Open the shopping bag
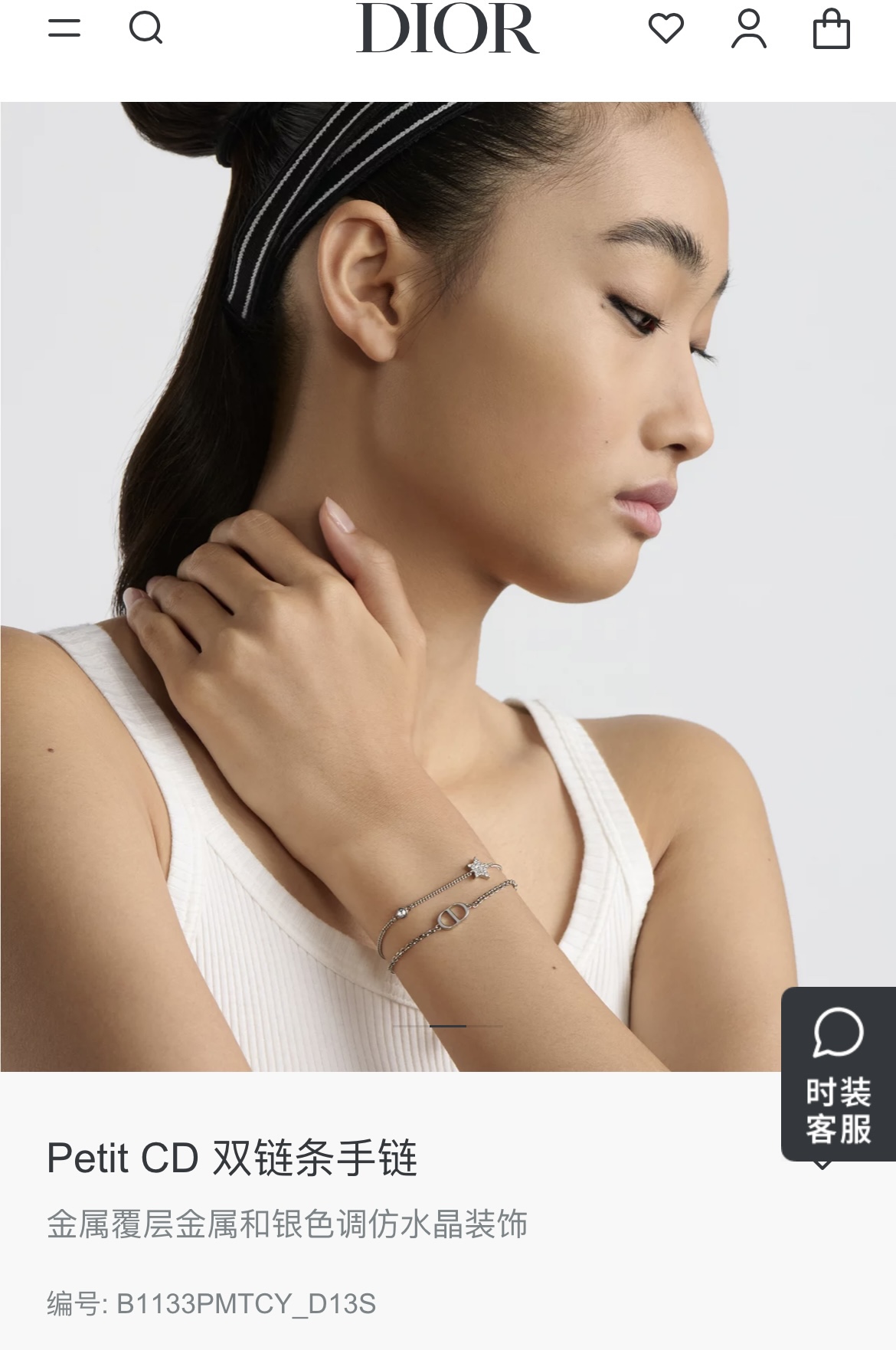 (x=831, y=29)
